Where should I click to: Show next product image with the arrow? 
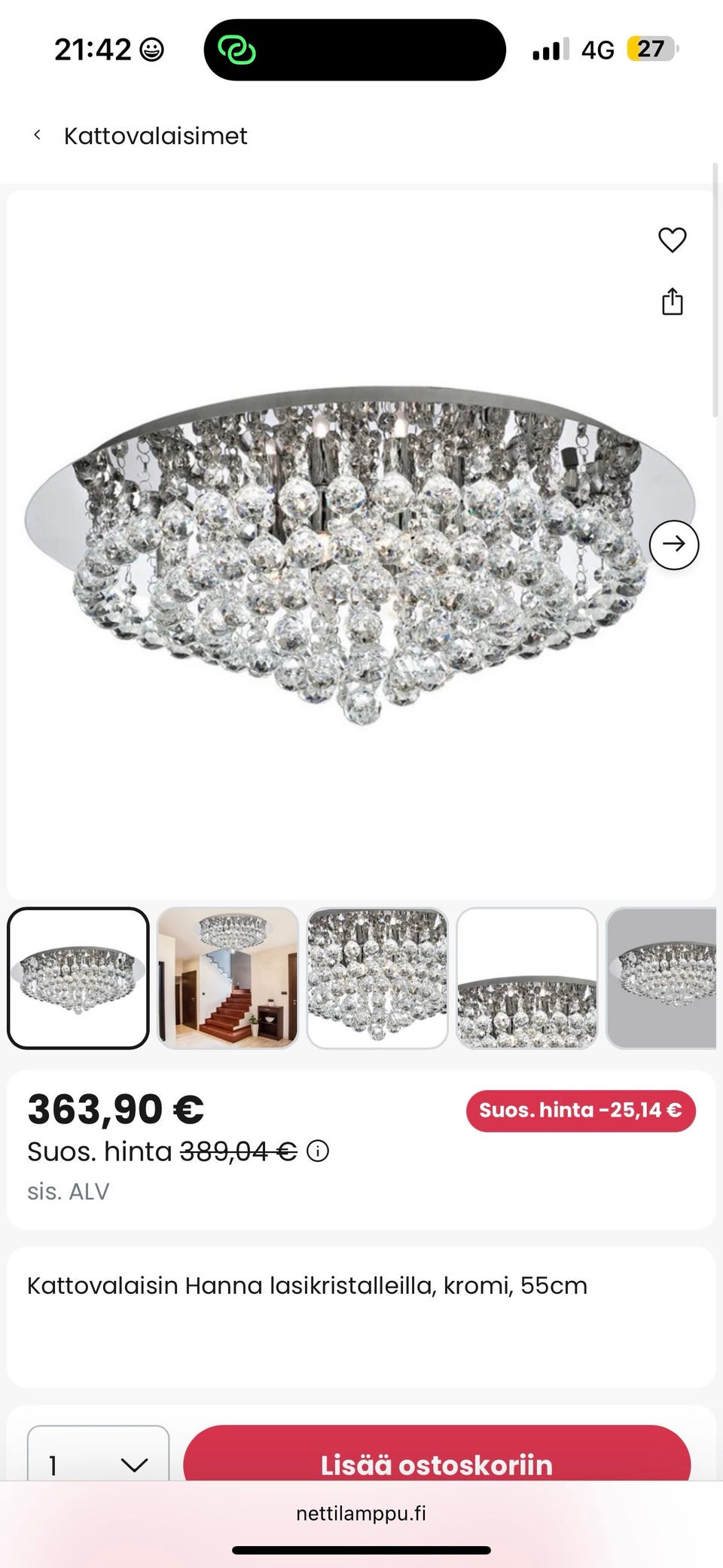pos(673,544)
